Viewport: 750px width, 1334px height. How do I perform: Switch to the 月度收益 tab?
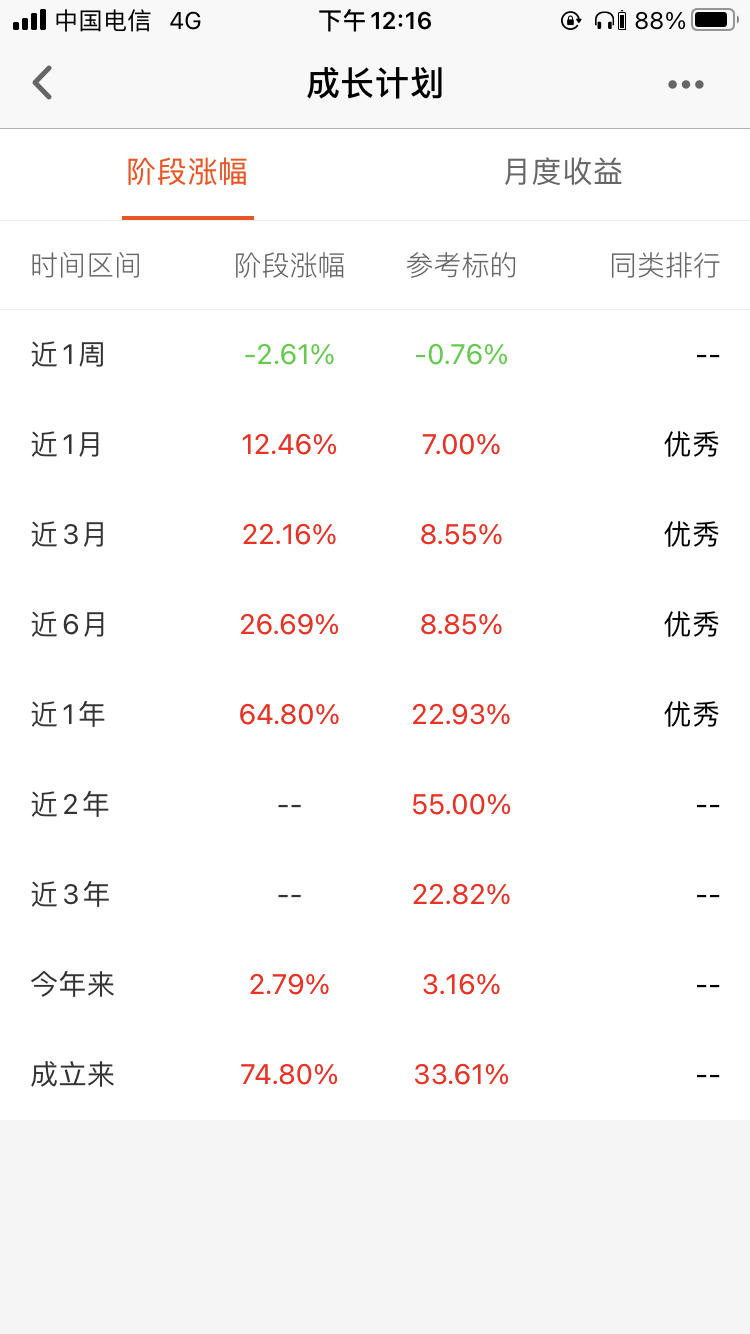tap(562, 173)
